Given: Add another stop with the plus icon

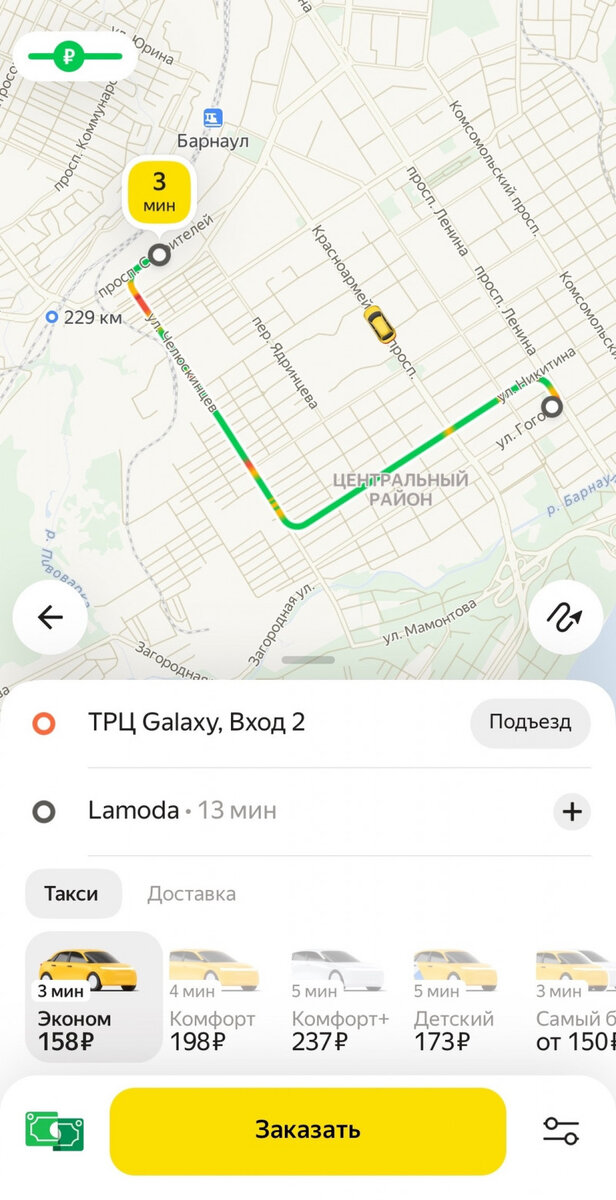Looking at the screenshot, I should (x=571, y=811).
